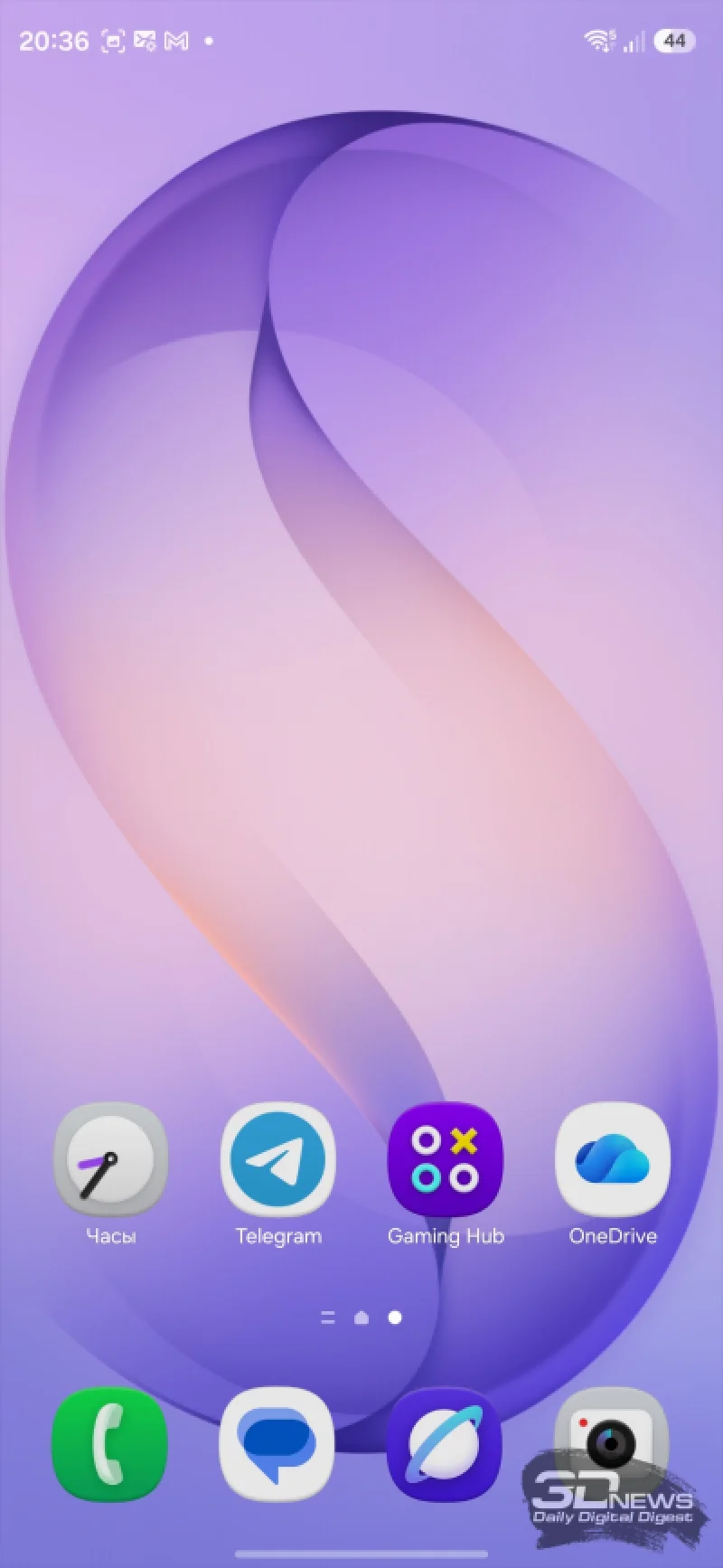Open the OneDrive app
This screenshot has width=723, height=1568.
coord(612,1160)
